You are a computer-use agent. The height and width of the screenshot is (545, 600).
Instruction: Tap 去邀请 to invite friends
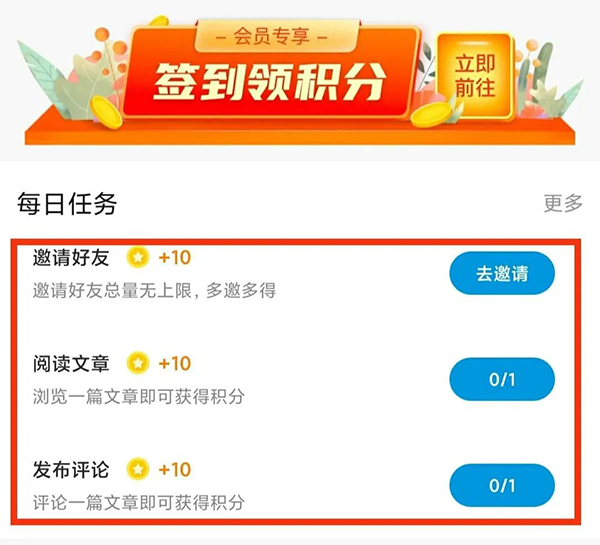point(502,274)
